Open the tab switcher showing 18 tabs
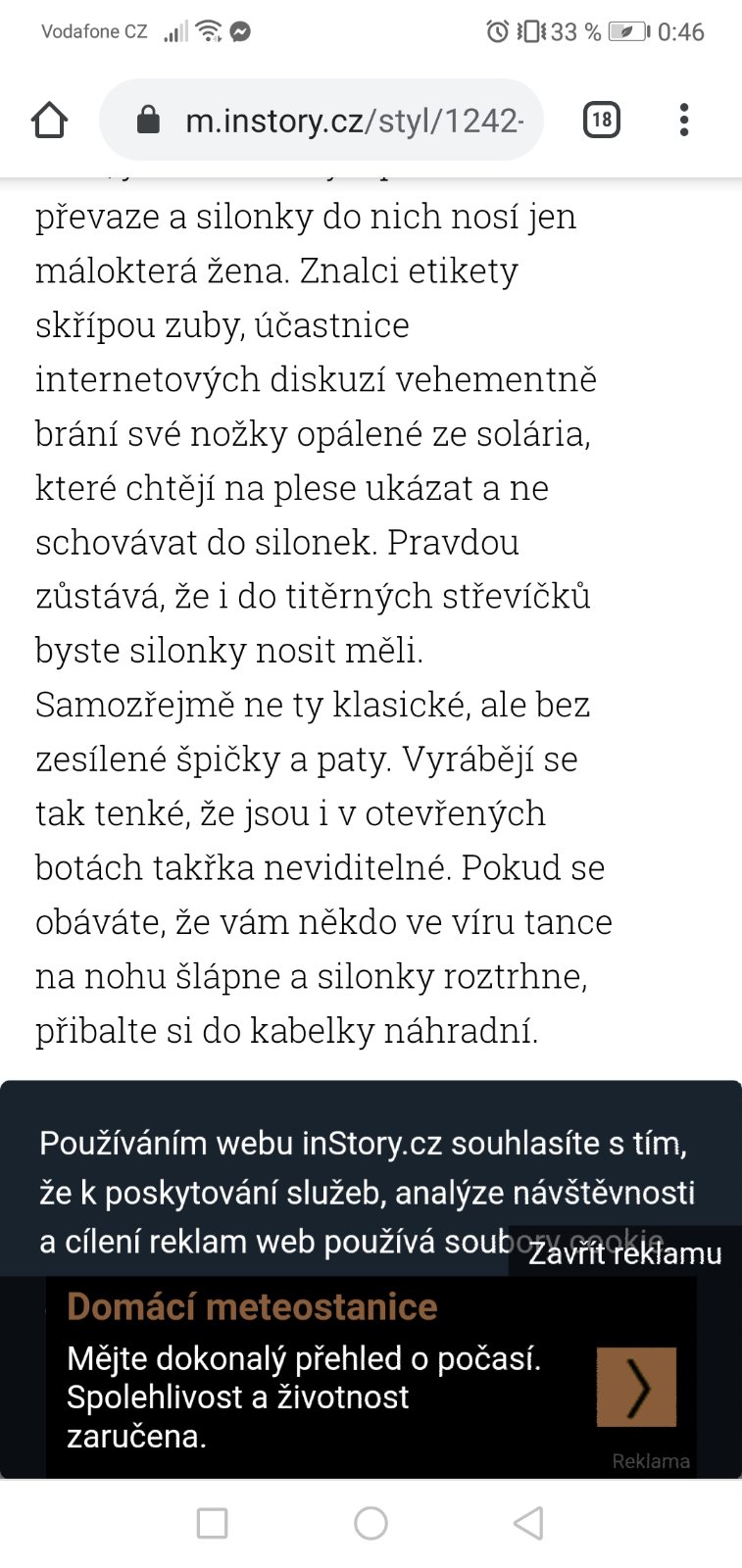This screenshot has width=742, height=1568. [x=601, y=121]
